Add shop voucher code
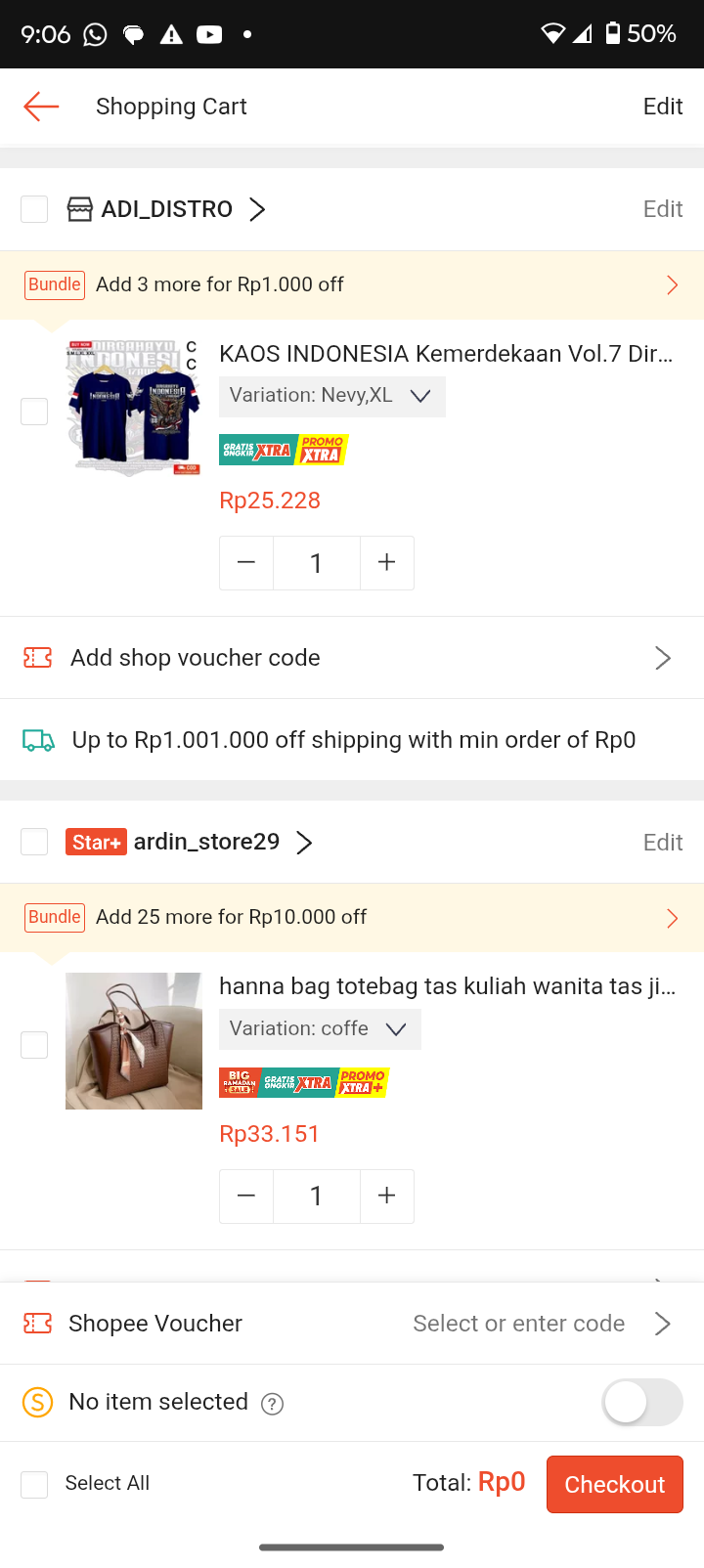The height and width of the screenshot is (1568, 704). click(352, 658)
